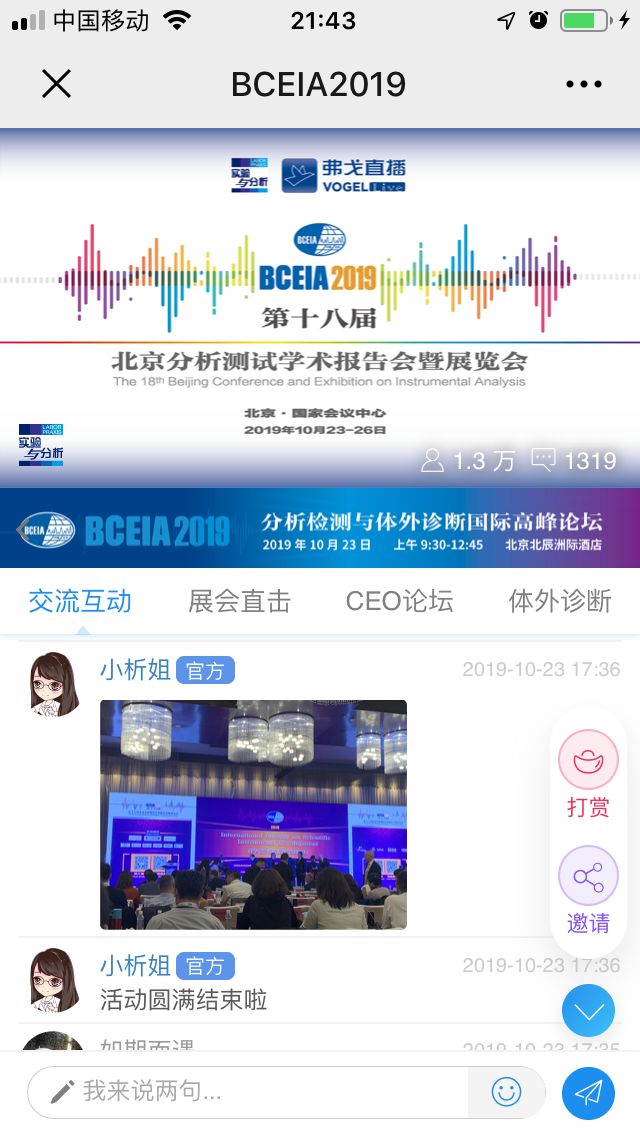This screenshot has width=640, height=1136.
Task: Send the message with paper plane button
Action: (x=588, y=1092)
